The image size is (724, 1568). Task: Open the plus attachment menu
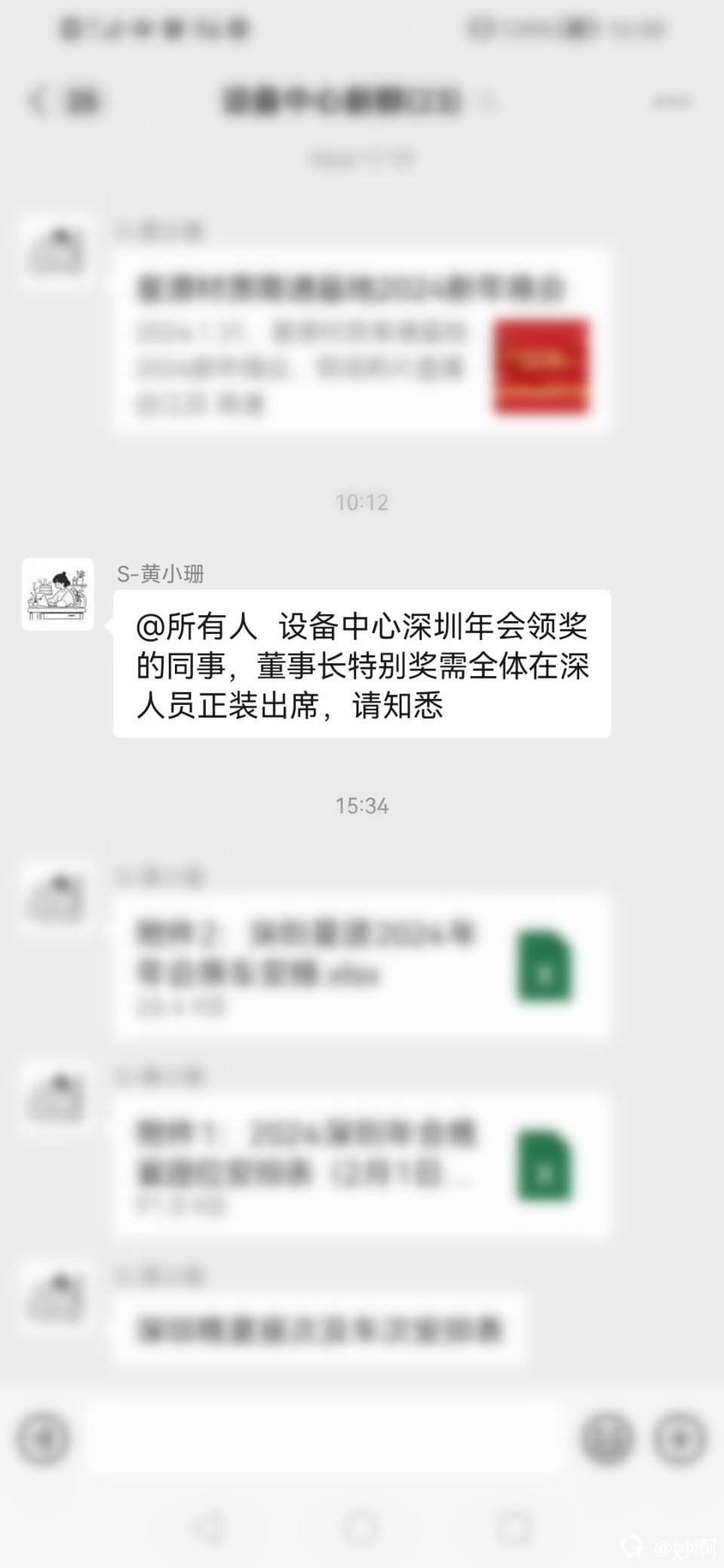tap(680, 1438)
